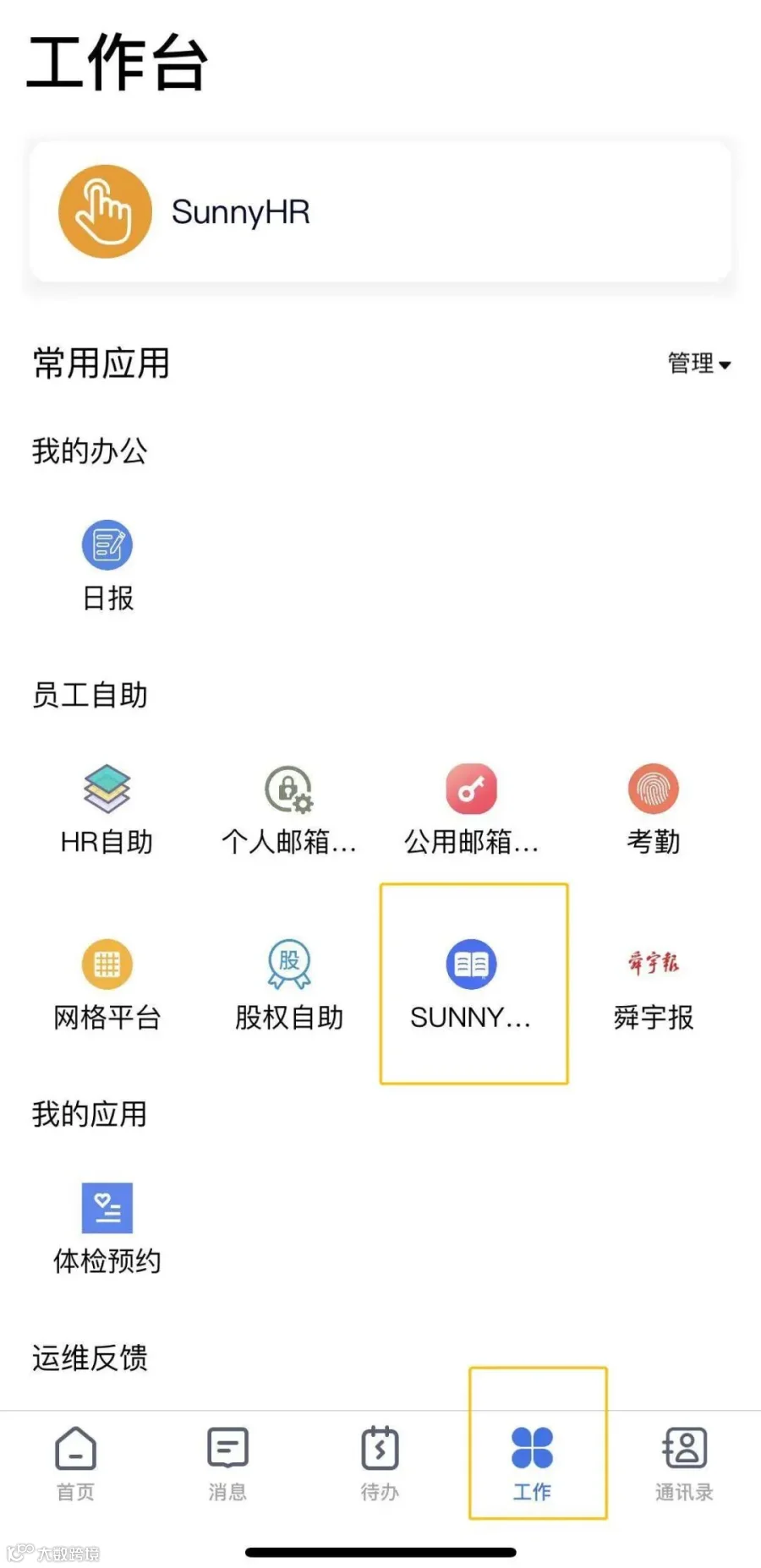Open the 日报 app
761x1568 pixels.
(107, 565)
